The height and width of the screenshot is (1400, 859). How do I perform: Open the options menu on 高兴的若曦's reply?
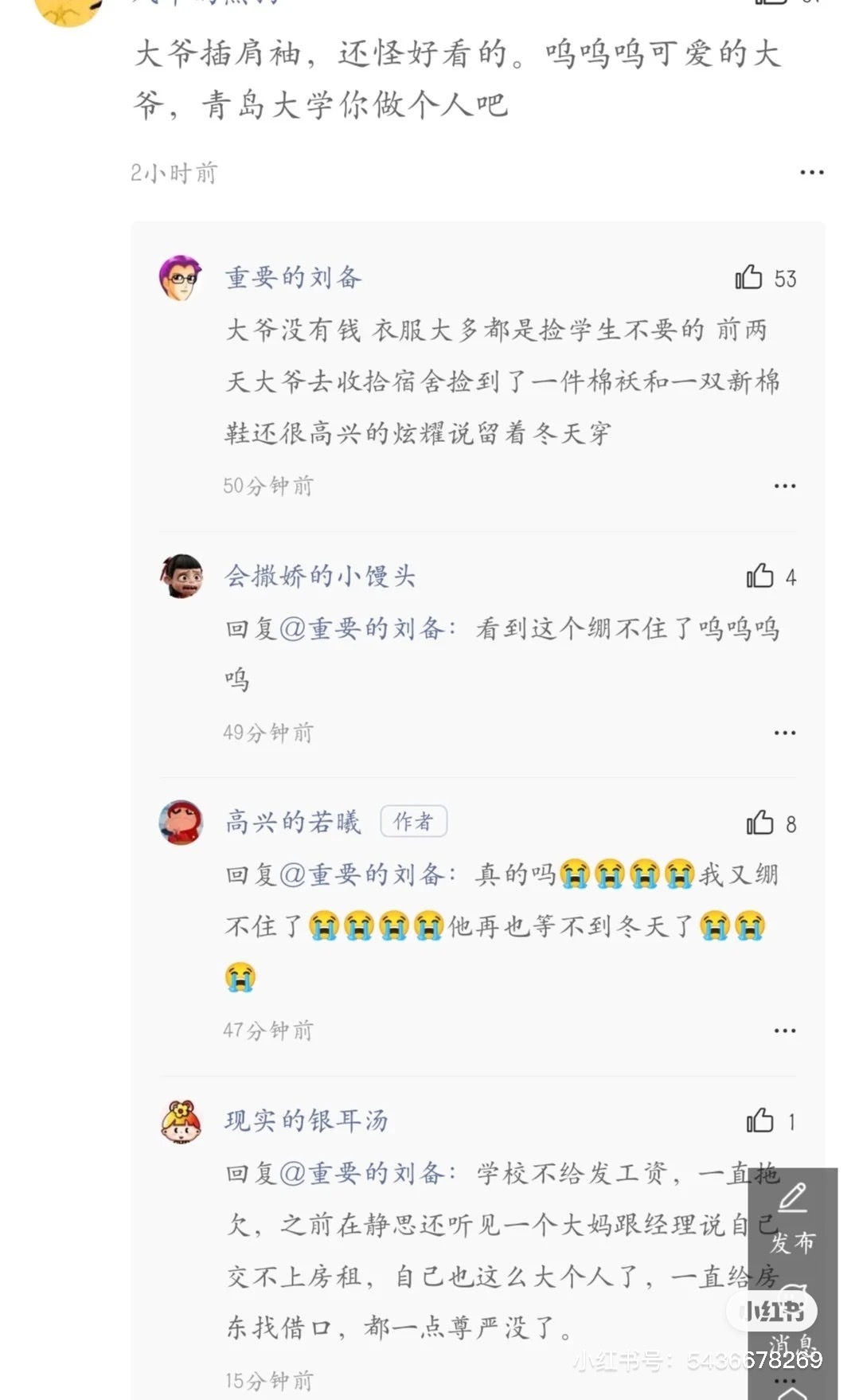[x=784, y=1030]
